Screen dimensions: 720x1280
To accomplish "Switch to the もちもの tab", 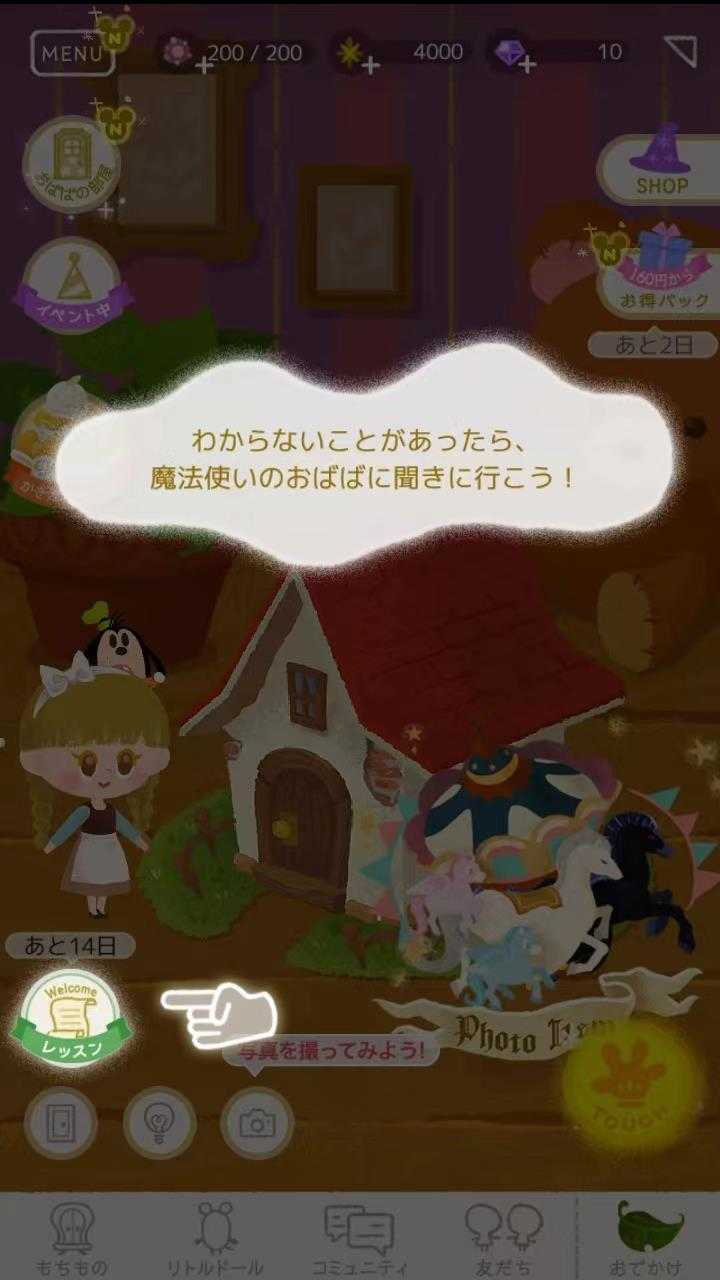I will coord(72,1238).
